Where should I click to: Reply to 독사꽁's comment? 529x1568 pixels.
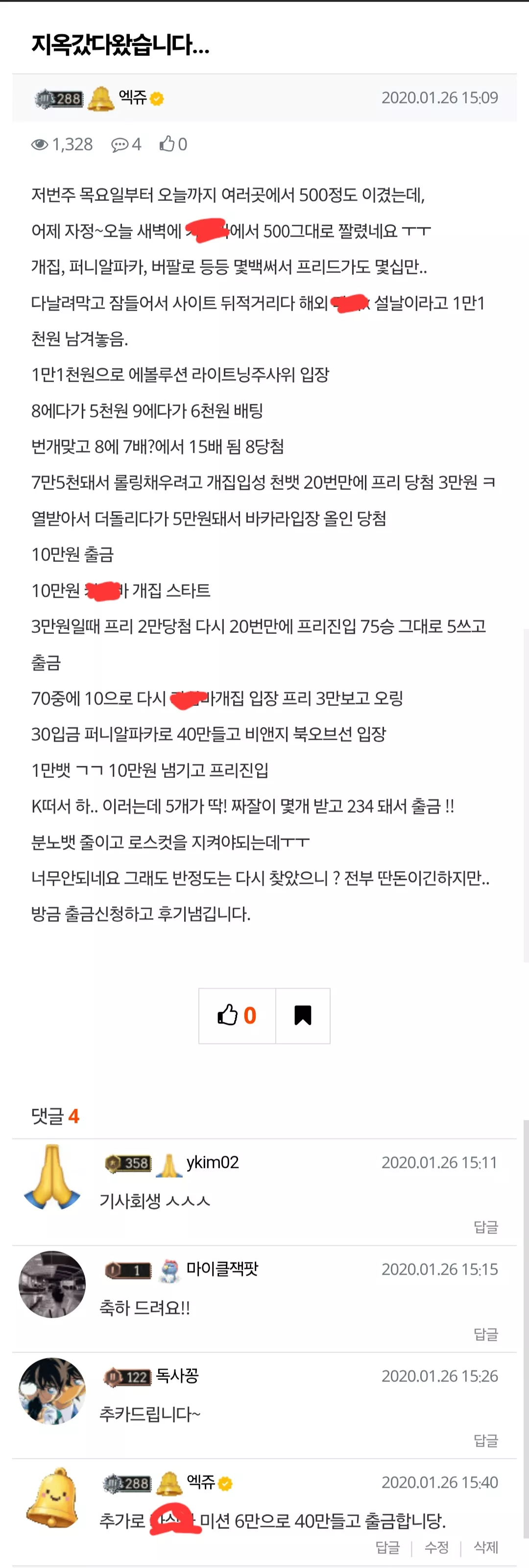click(x=485, y=1440)
